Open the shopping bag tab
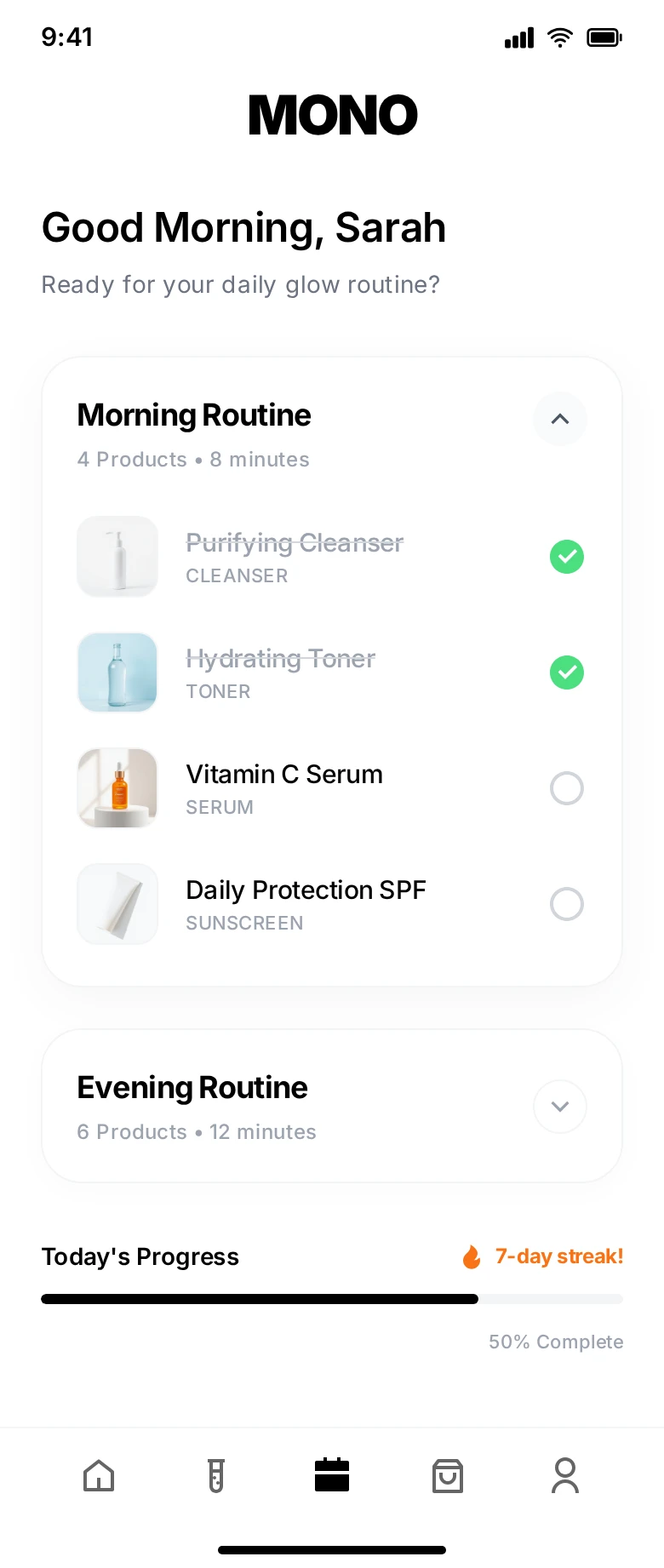Image resolution: width=664 pixels, height=1568 pixels. pyautogui.click(x=448, y=1475)
